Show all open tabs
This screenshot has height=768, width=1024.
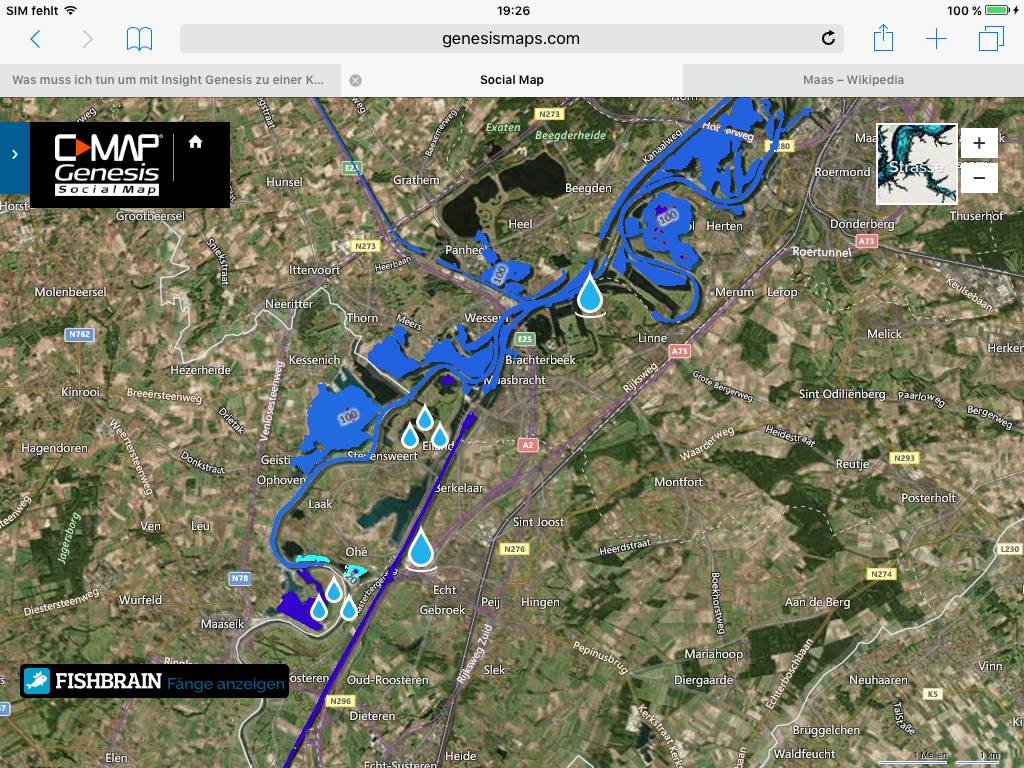point(991,39)
